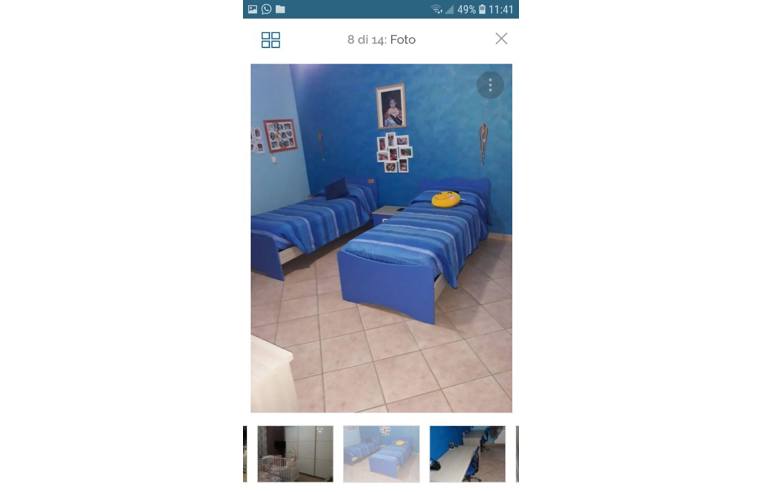Screen dimensions: 764x492
Task: Select the thumbnail with the white wardrobe
Action: [x=295, y=454]
